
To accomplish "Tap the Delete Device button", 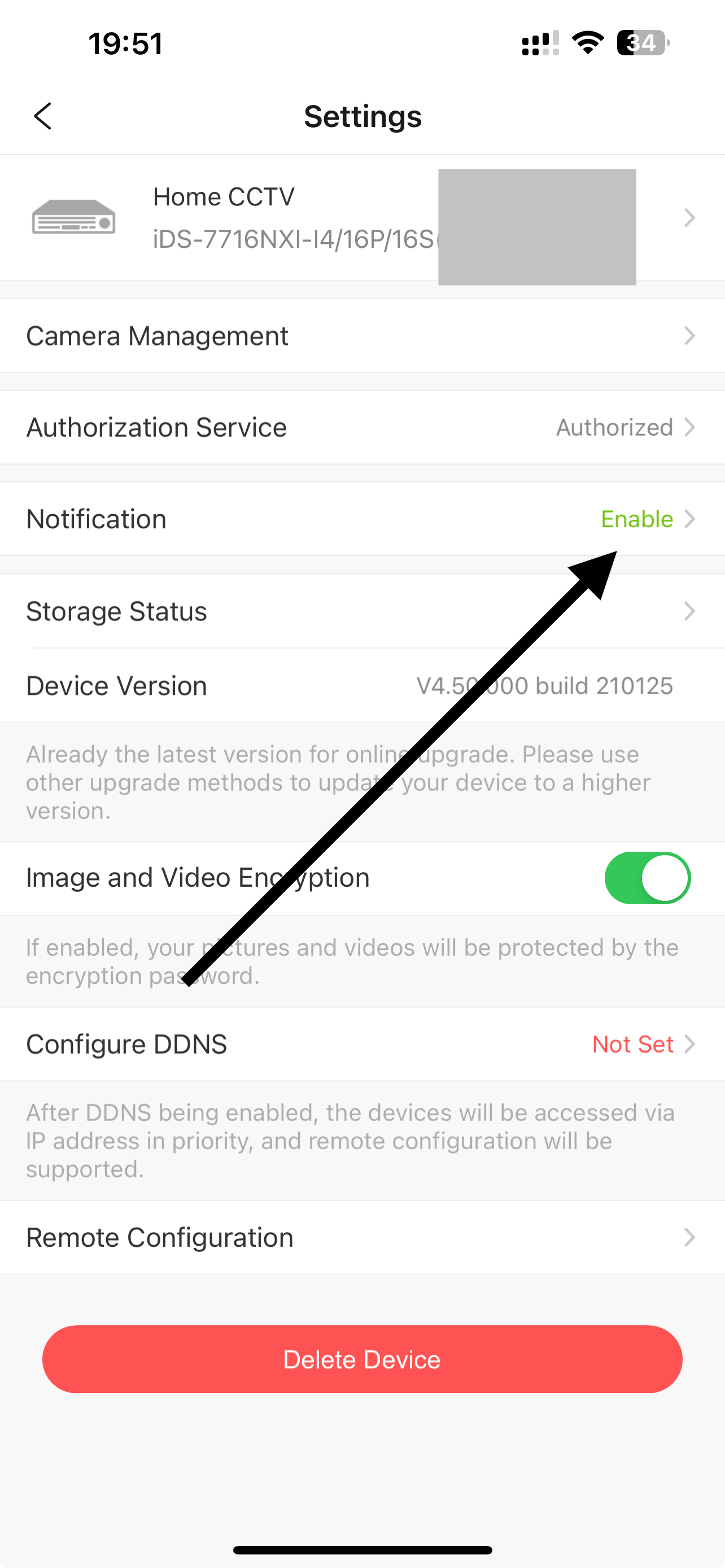I will (361, 1360).
